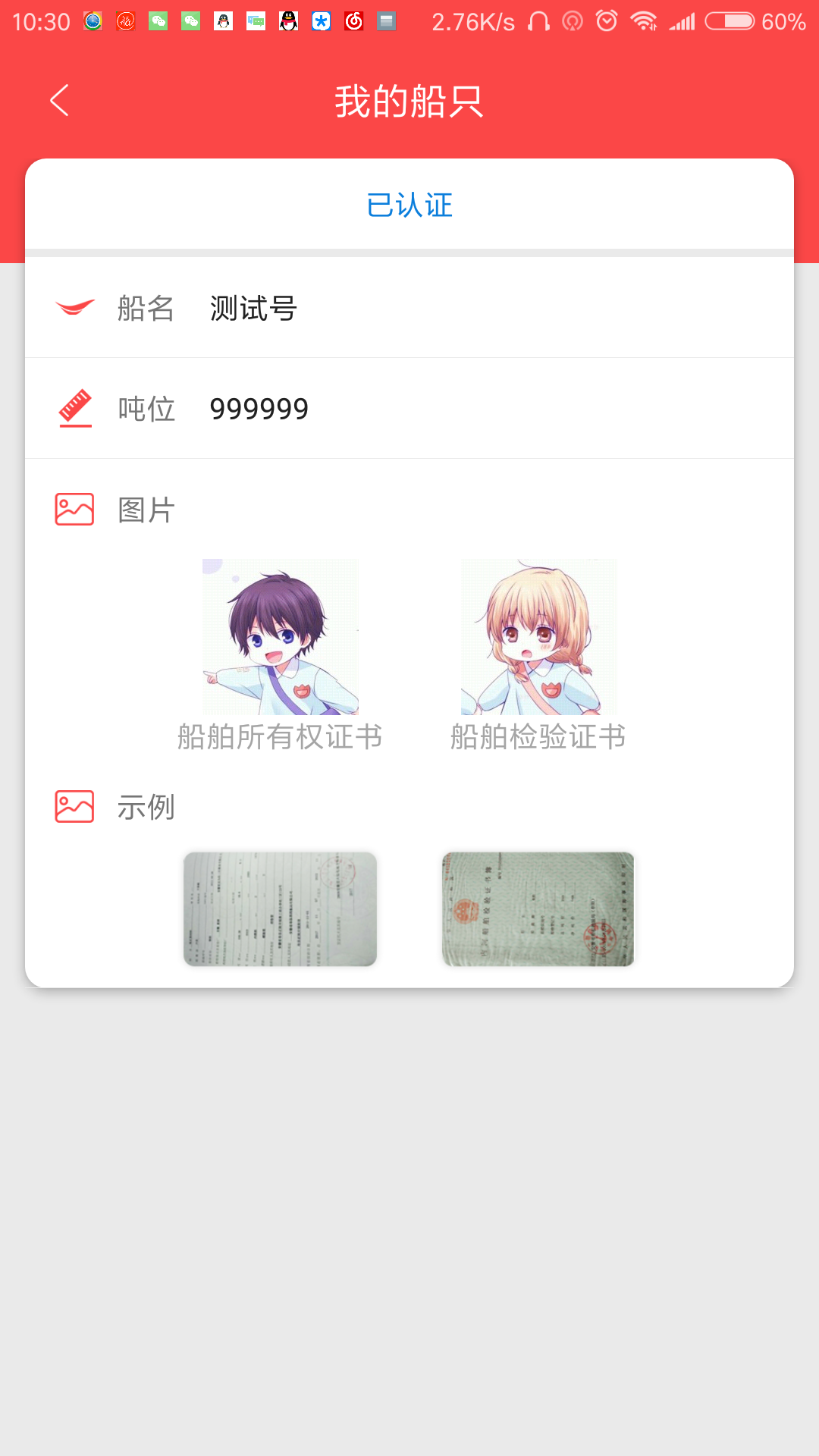This screenshot has width=819, height=1456.
Task: View the inspection certificate example photo
Action: (x=538, y=908)
